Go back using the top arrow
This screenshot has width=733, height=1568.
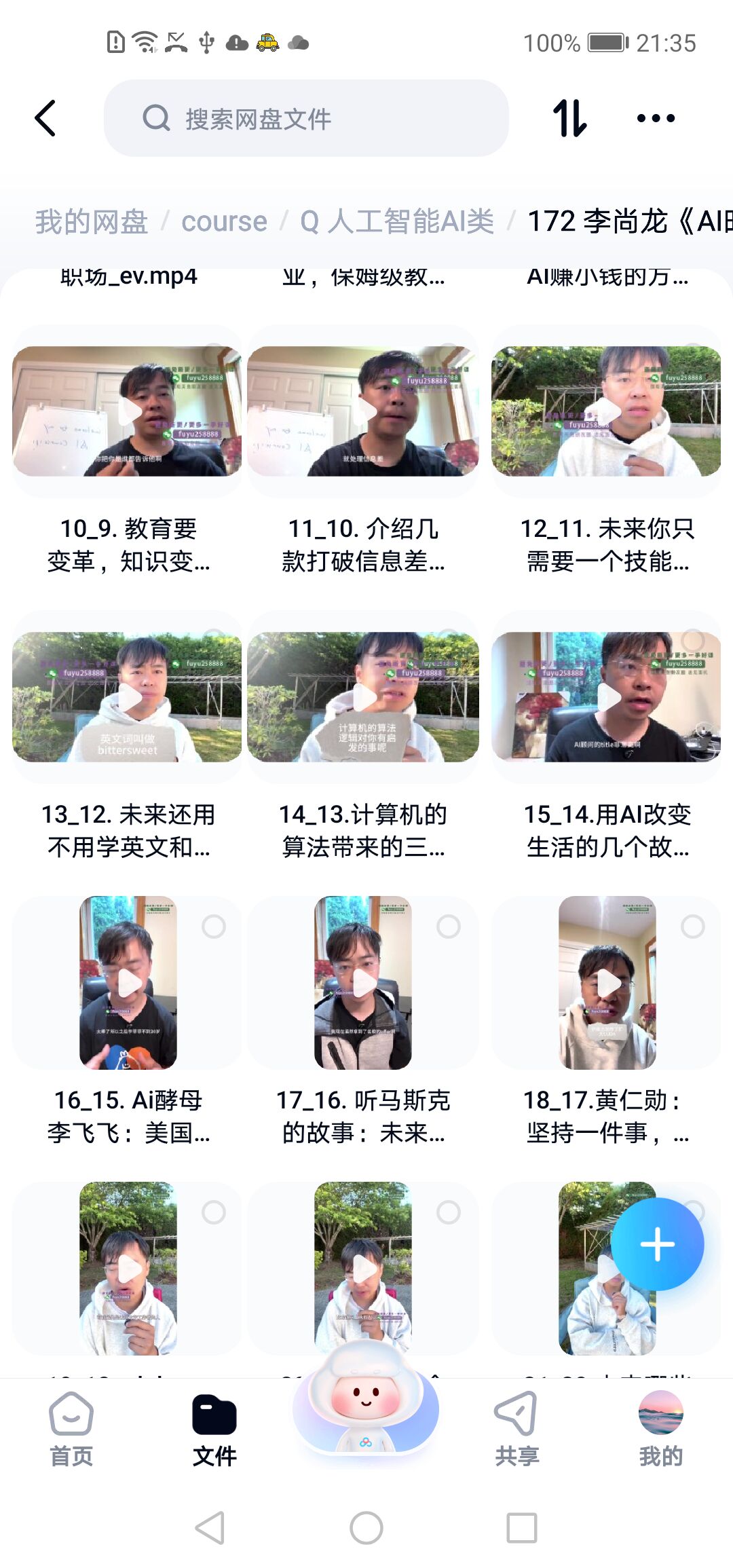point(45,119)
